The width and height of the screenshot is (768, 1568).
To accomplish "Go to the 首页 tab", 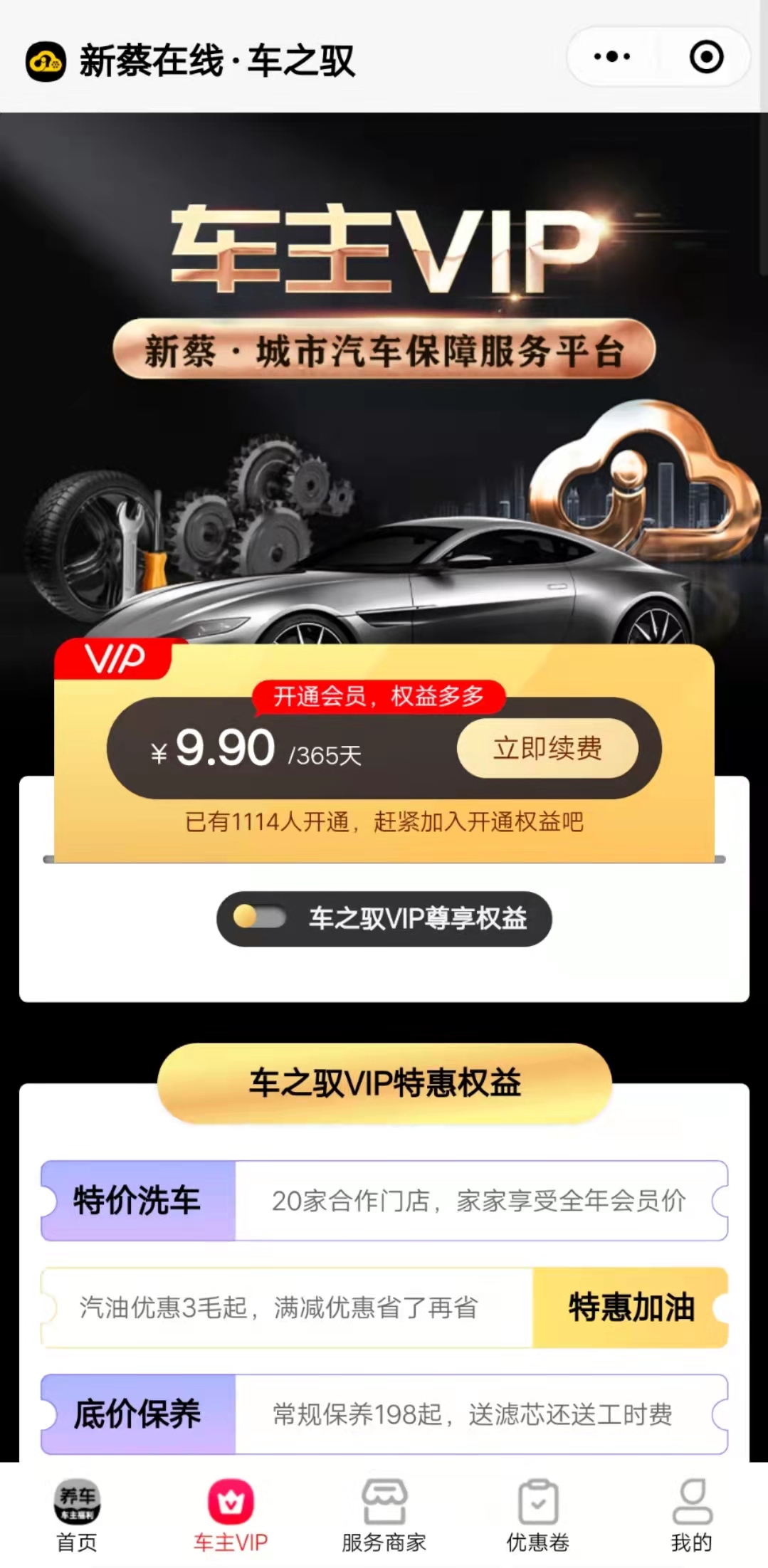I will click(x=77, y=1513).
